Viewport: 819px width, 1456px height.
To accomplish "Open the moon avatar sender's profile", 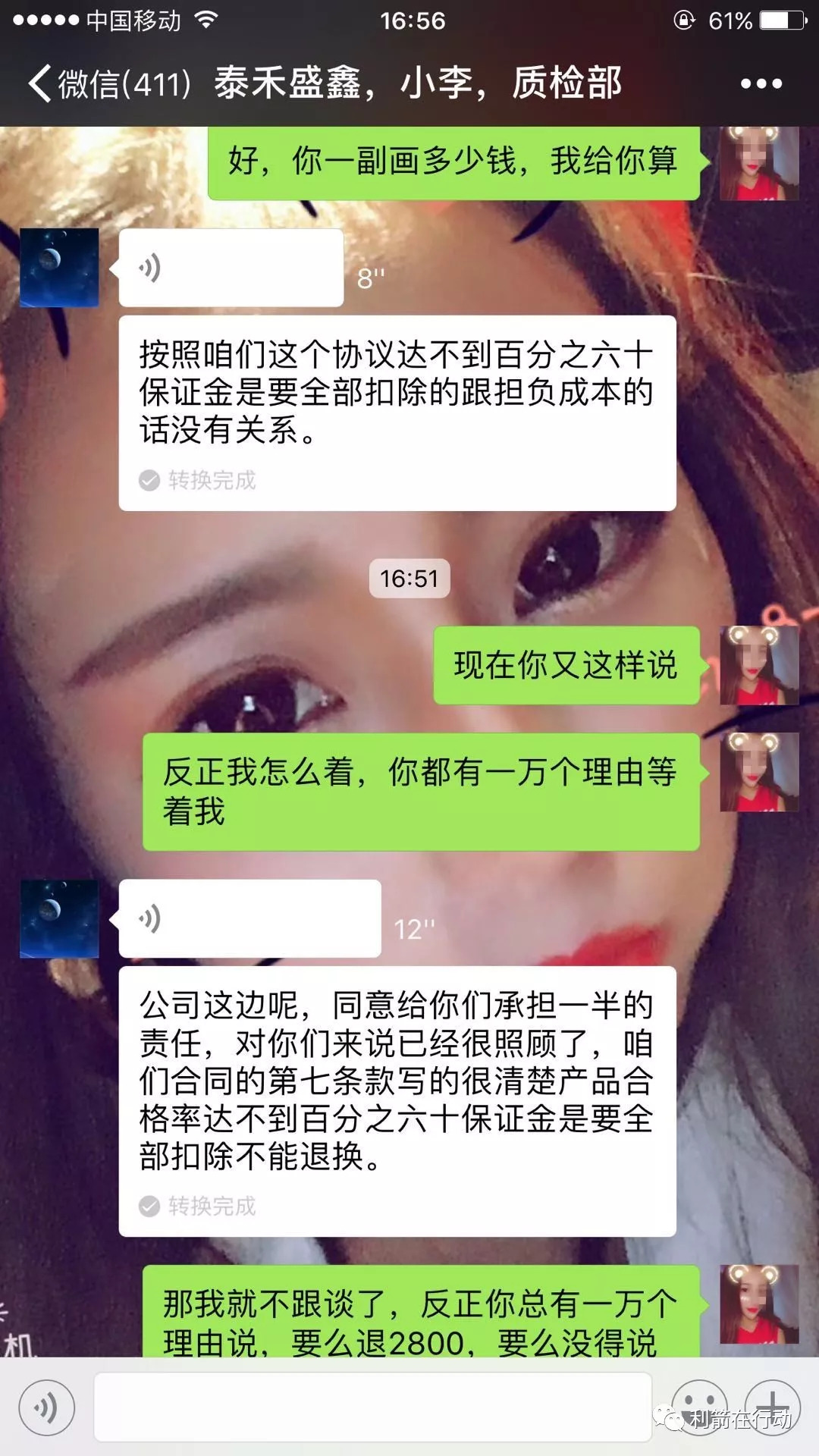I will (59, 267).
